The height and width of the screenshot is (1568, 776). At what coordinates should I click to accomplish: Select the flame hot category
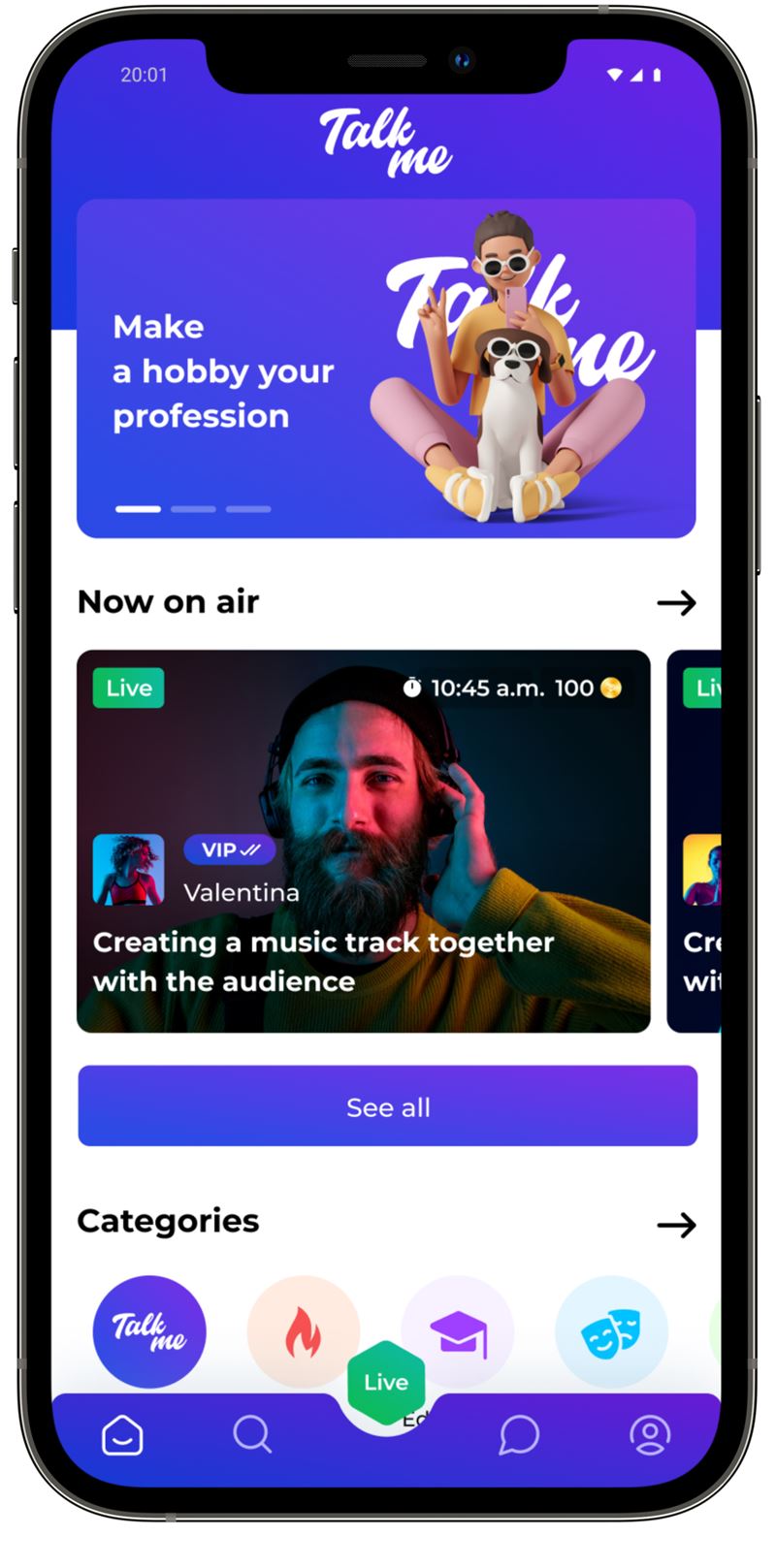(304, 1331)
